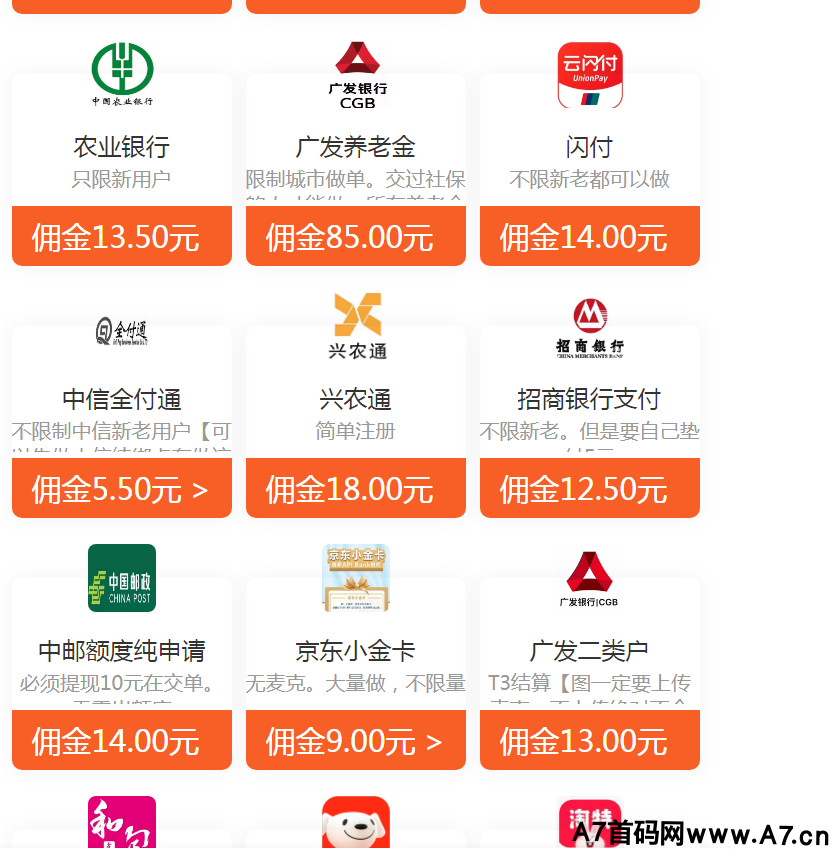This screenshot has height=851, width=835.
Task: Open the 广发养老金 task card
Action: 356,148
